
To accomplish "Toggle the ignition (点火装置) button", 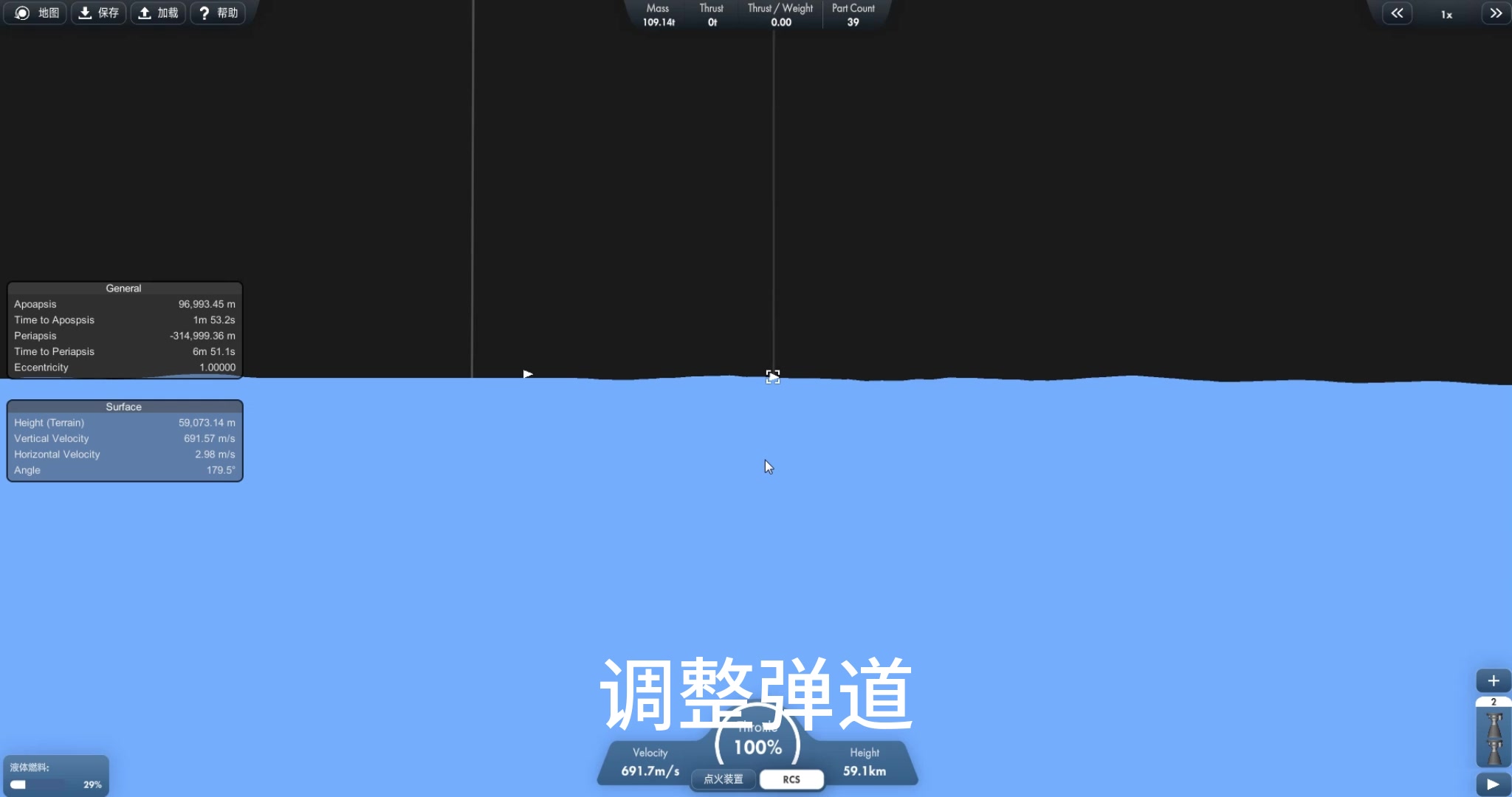I will tap(723, 779).
